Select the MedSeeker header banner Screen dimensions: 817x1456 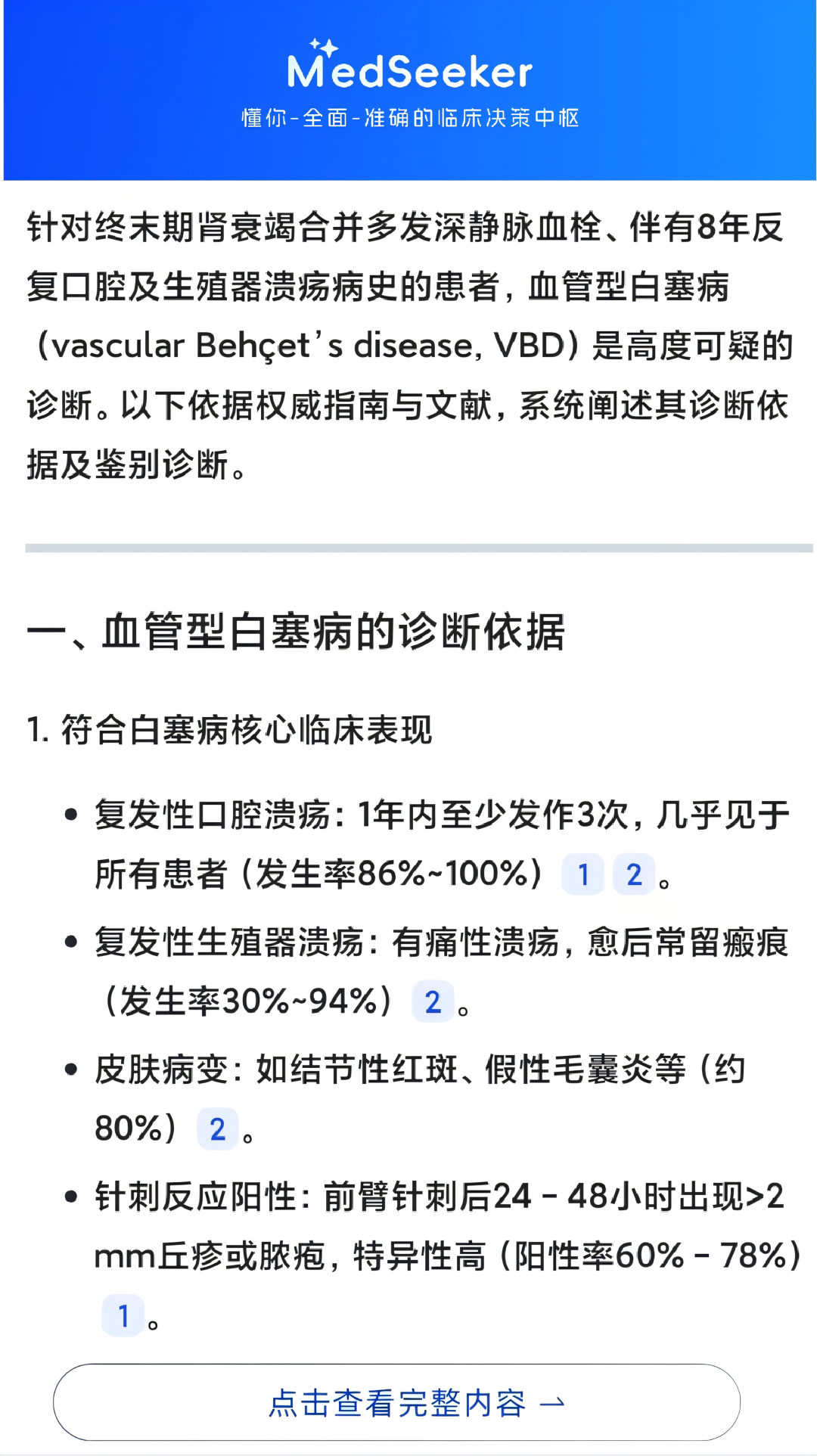pyautogui.click(x=408, y=87)
